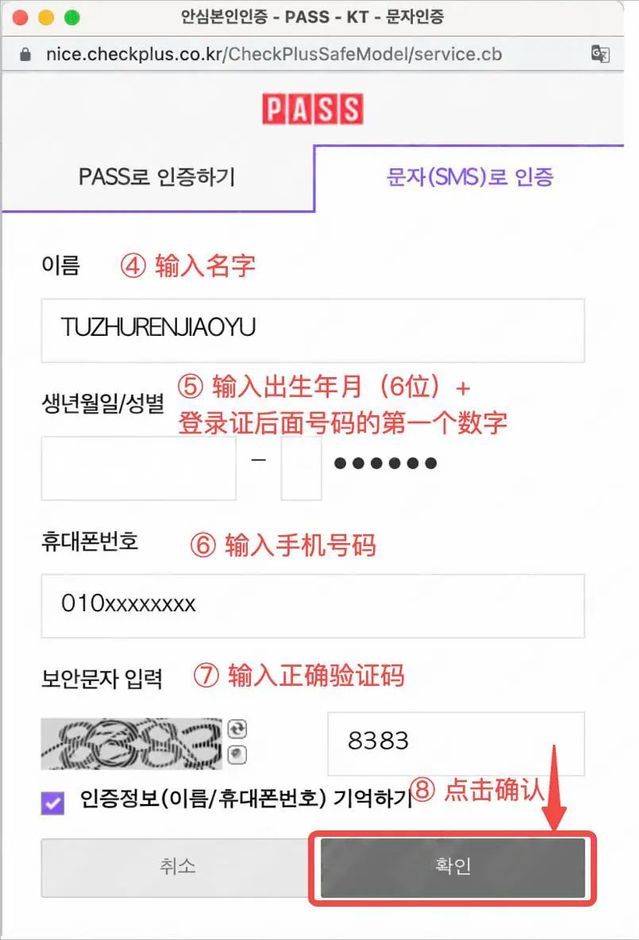Select the 문자(SMS)로 인증 tab
639x940 pixels.
click(470, 178)
